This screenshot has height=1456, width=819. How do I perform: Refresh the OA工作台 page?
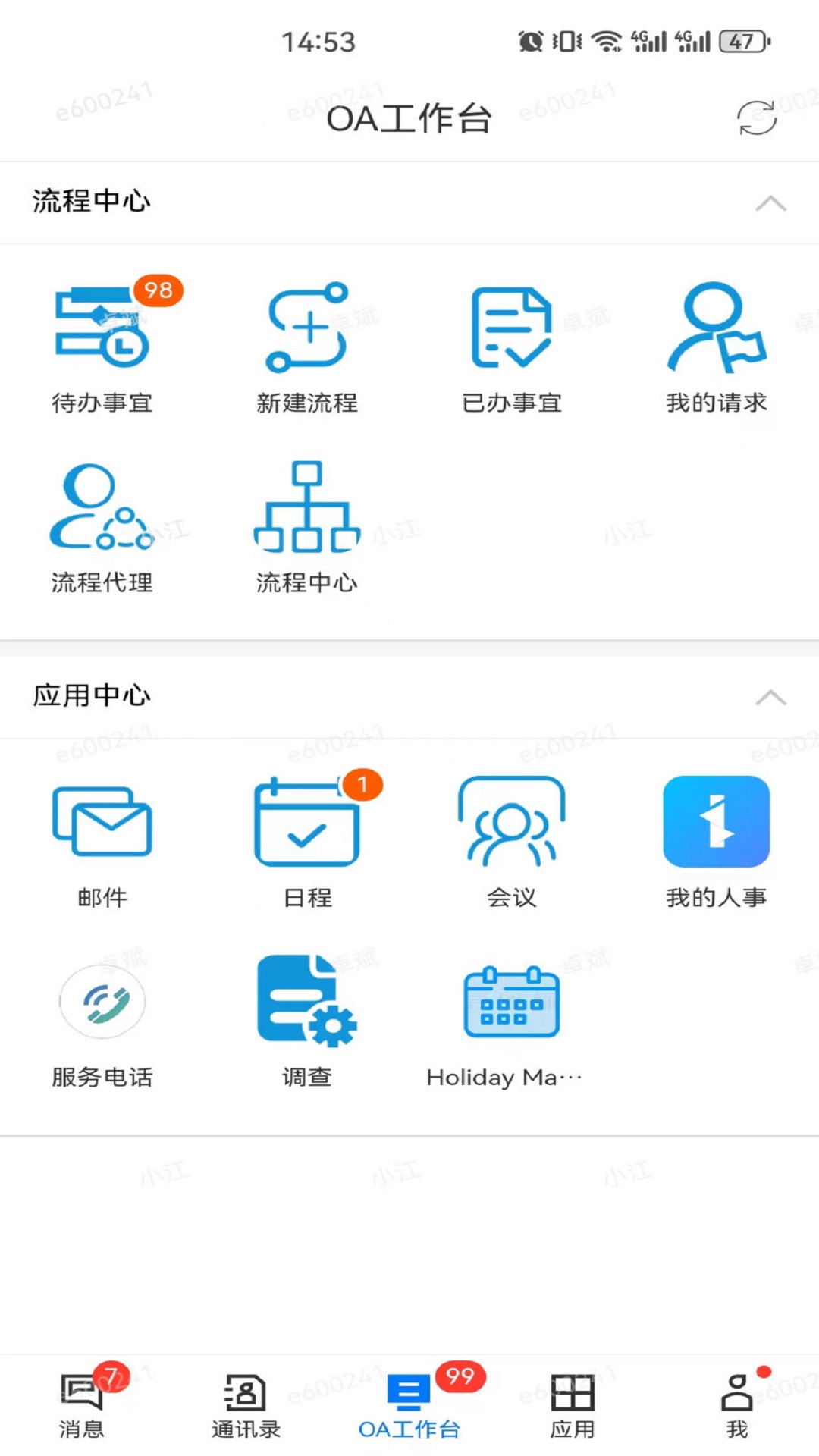(x=756, y=118)
